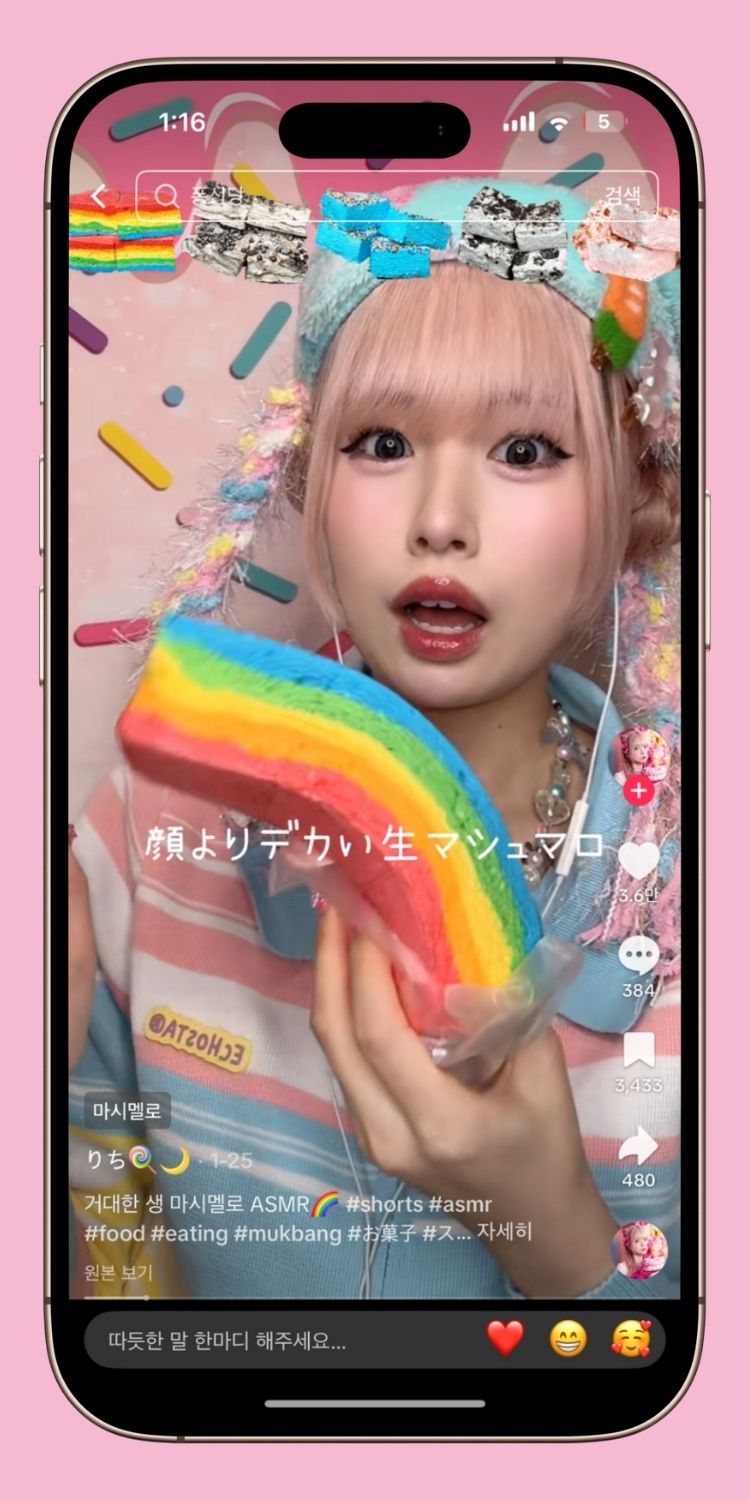Viewport: 750px width, 1500px height.
Task: Like this video with the heart icon
Action: point(638,860)
